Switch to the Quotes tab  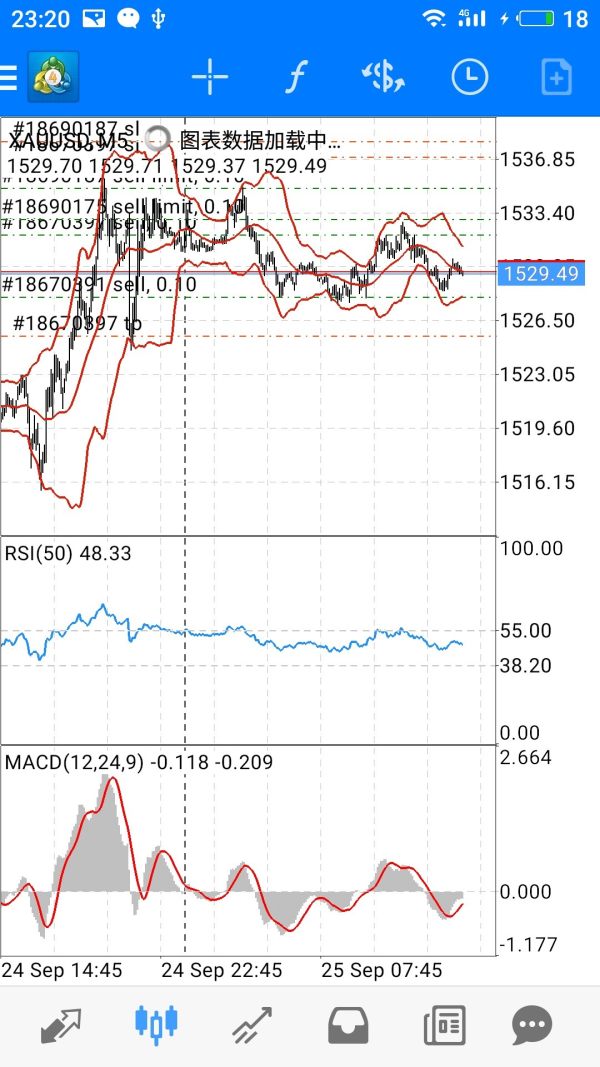click(x=61, y=1025)
